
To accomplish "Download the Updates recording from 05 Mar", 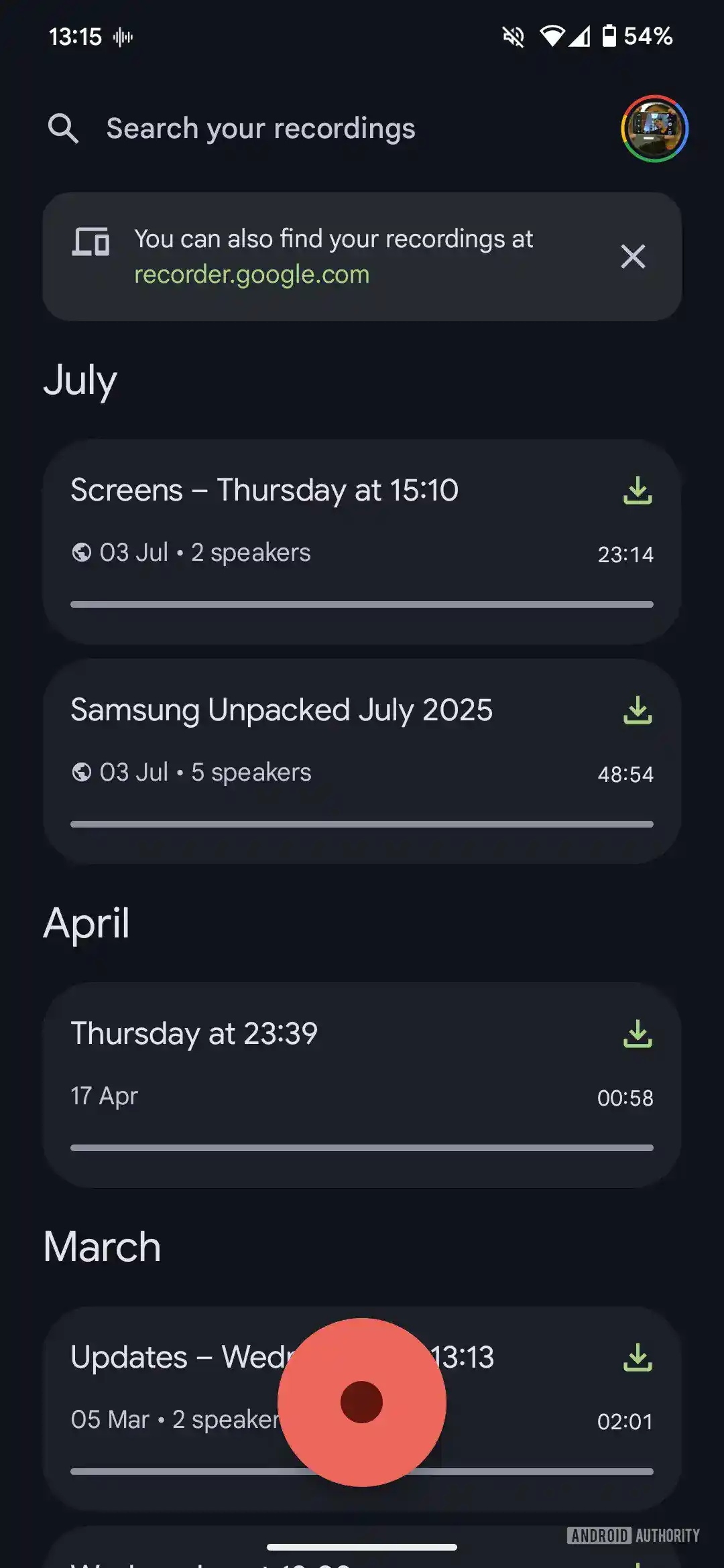I will [638, 1358].
